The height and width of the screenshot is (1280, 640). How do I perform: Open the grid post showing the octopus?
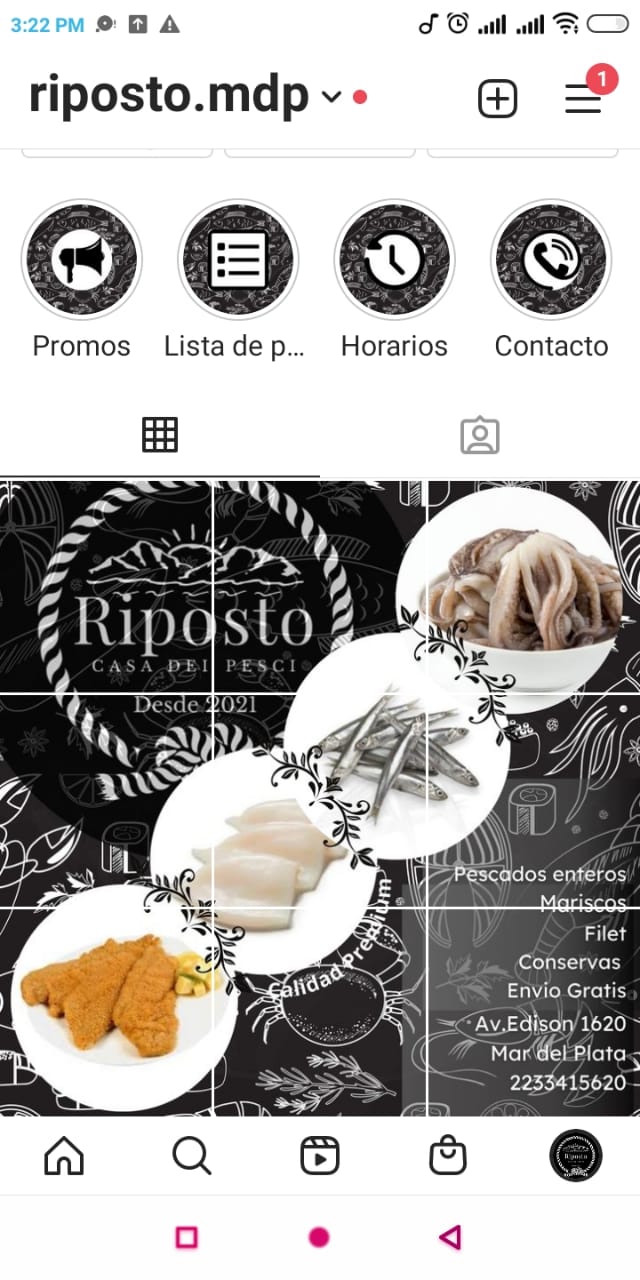click(533, 586)
